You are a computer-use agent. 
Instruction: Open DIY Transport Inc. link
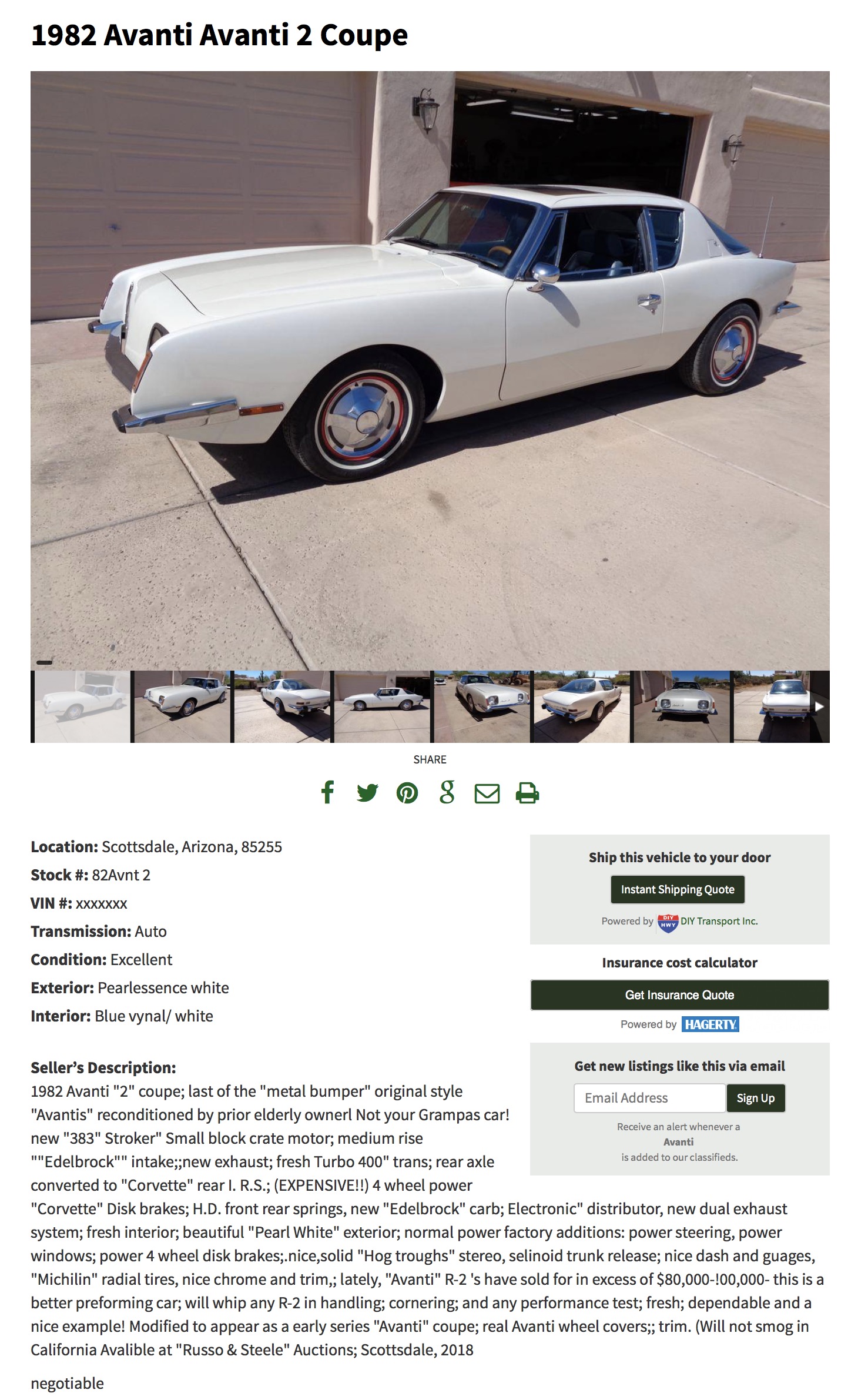click(x=719, y=921)
